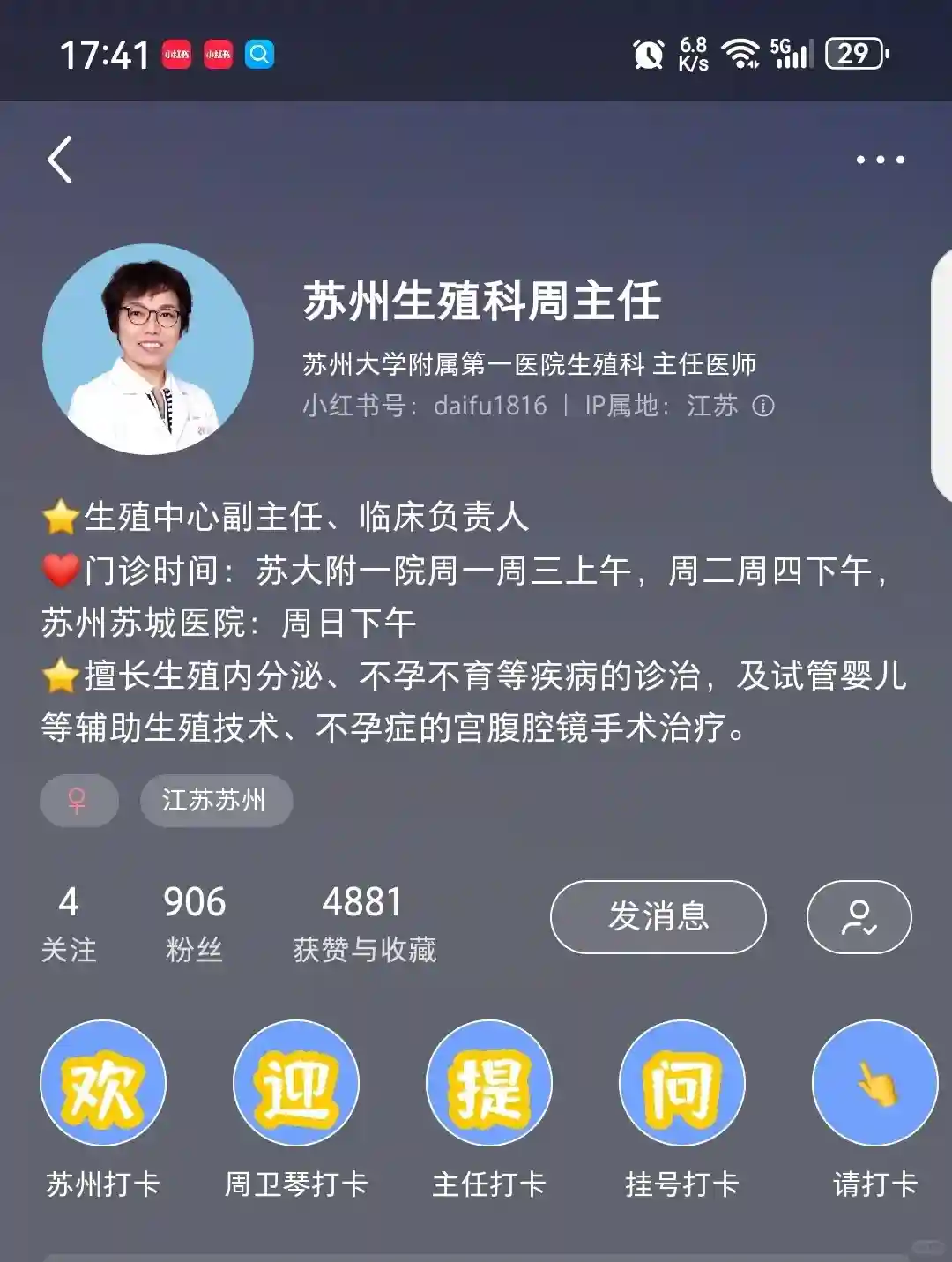This screenshot has width=952, height=1262.
Task: Open the 苏州打卡 highlight
Action: [103, 1083]
